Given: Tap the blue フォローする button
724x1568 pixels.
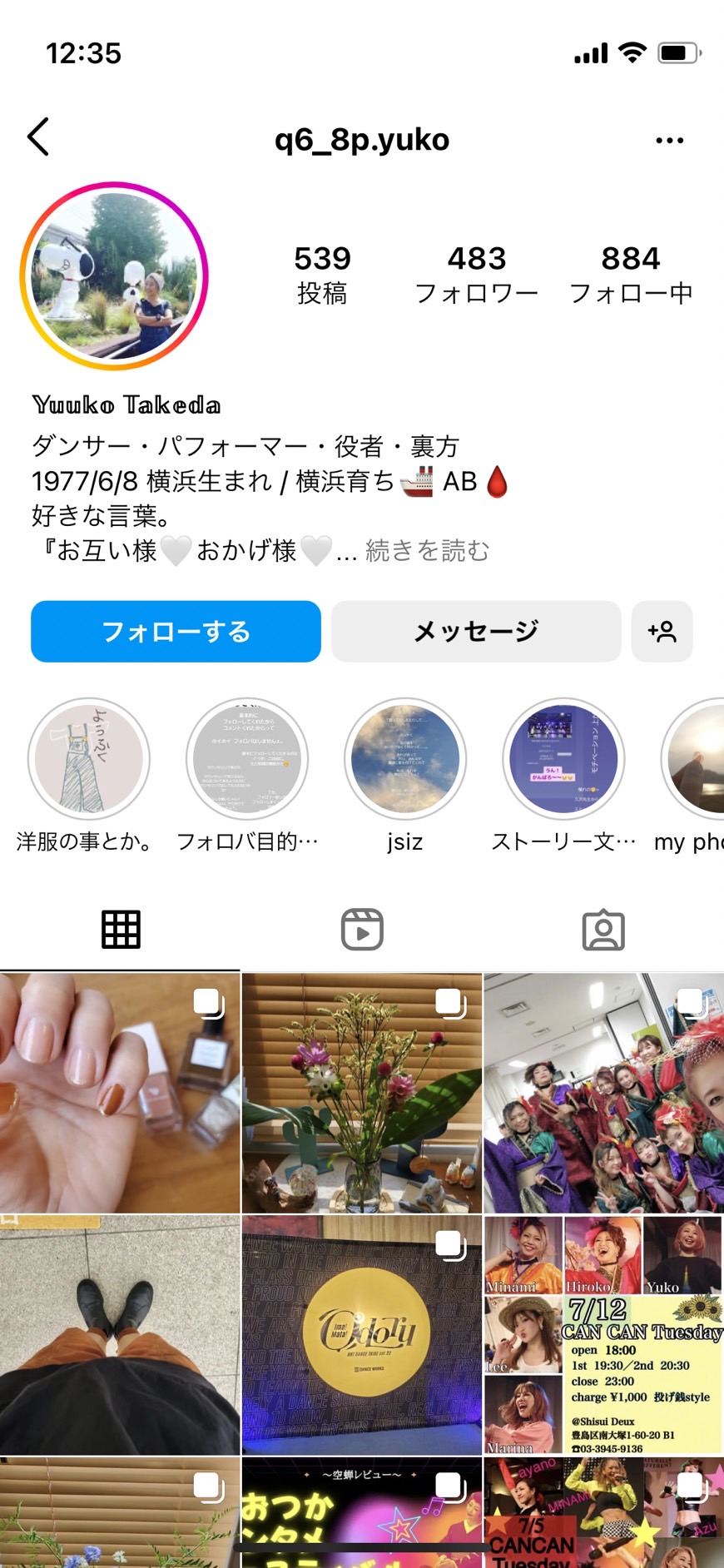Looking at the screenshot, I should pyautogui.click(x=176, y=632).
